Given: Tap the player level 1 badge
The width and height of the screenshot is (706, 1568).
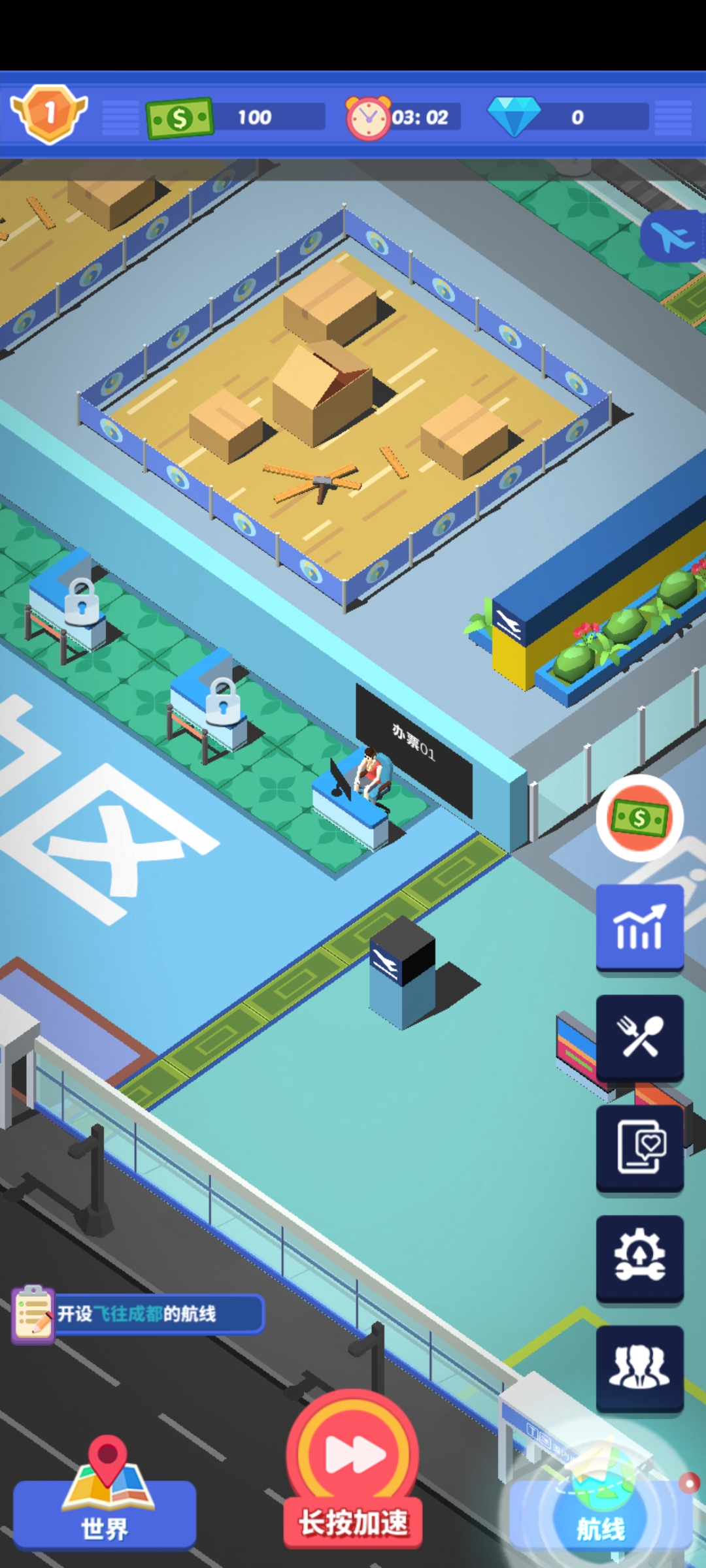Looking at the screenshot, I should coord(49,114).
